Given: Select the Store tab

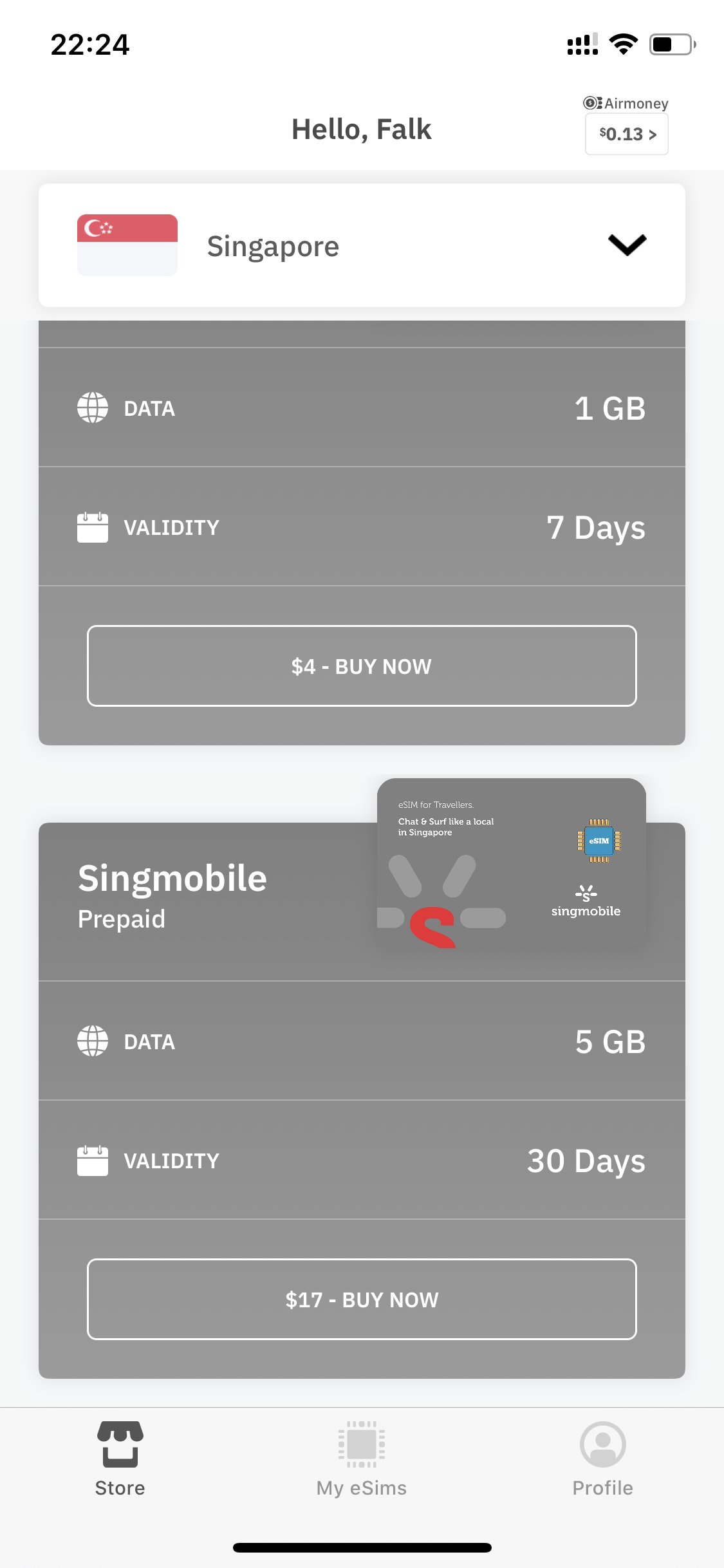Looking at the screenshot, I should coord(120,1460).
